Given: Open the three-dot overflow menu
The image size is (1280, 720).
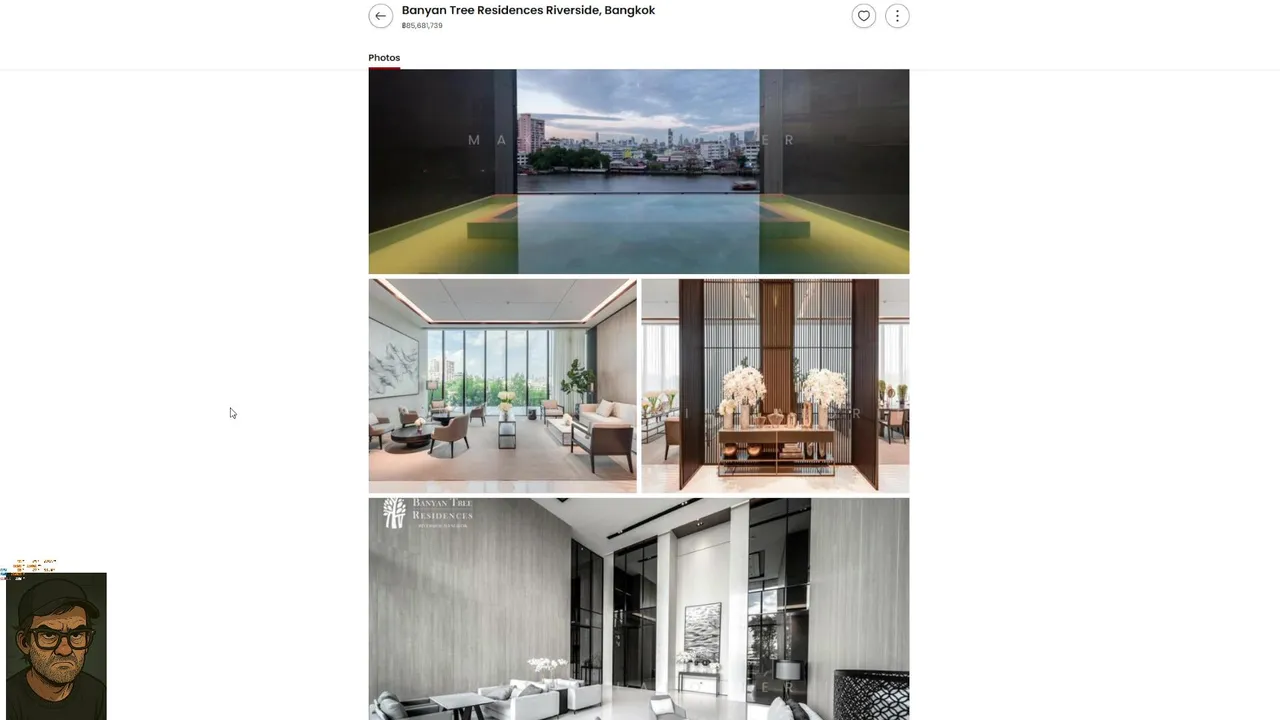Looking at the screenshot, I should click(x=897, y=16).
